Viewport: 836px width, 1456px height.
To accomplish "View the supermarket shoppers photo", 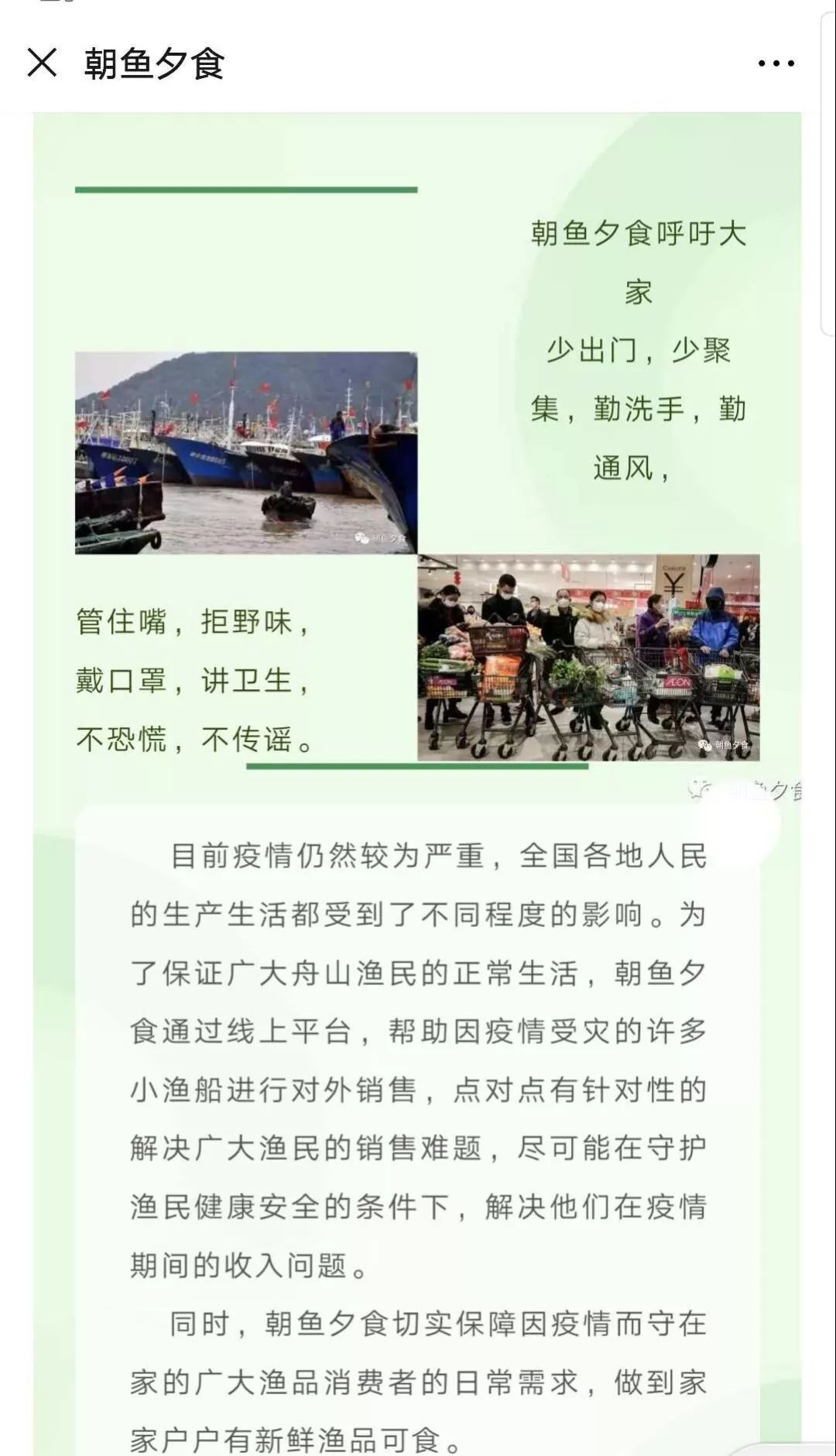I will pos(588,657).
